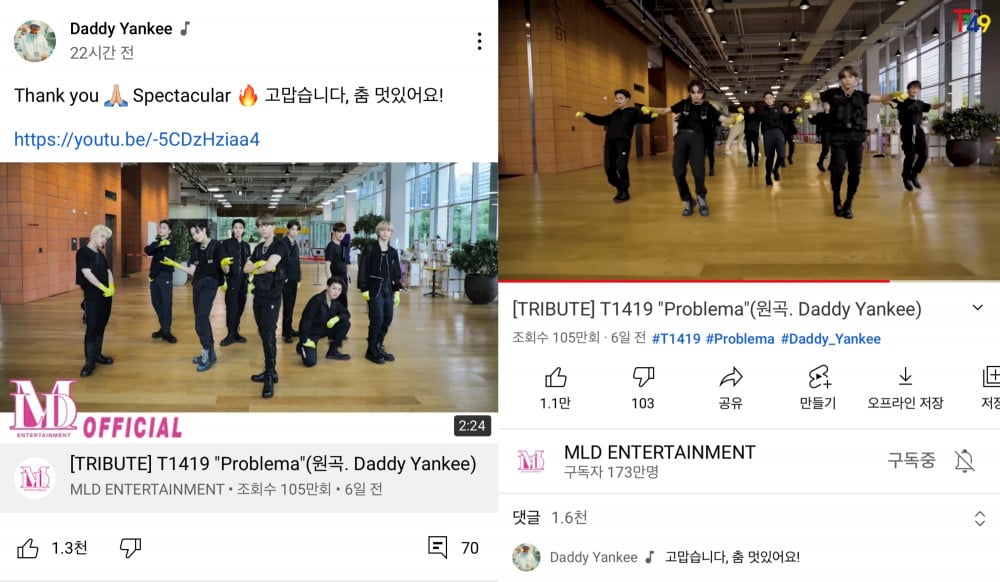Open the #T1419 hashtag
Image resolution: width=1000 pixels, height=582 pixels.
pyautogui.click(x=676, y=339)
